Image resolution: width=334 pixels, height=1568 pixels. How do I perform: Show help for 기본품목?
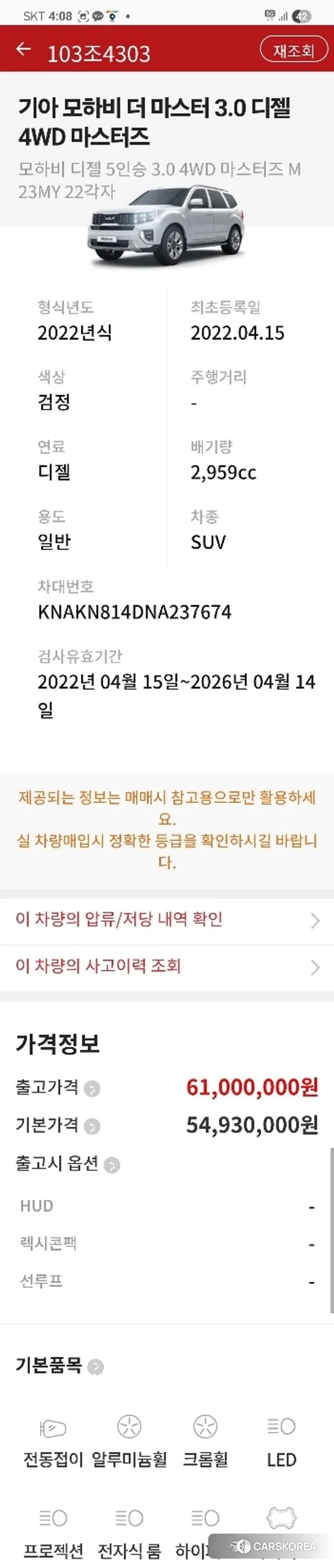point(95,1367)
